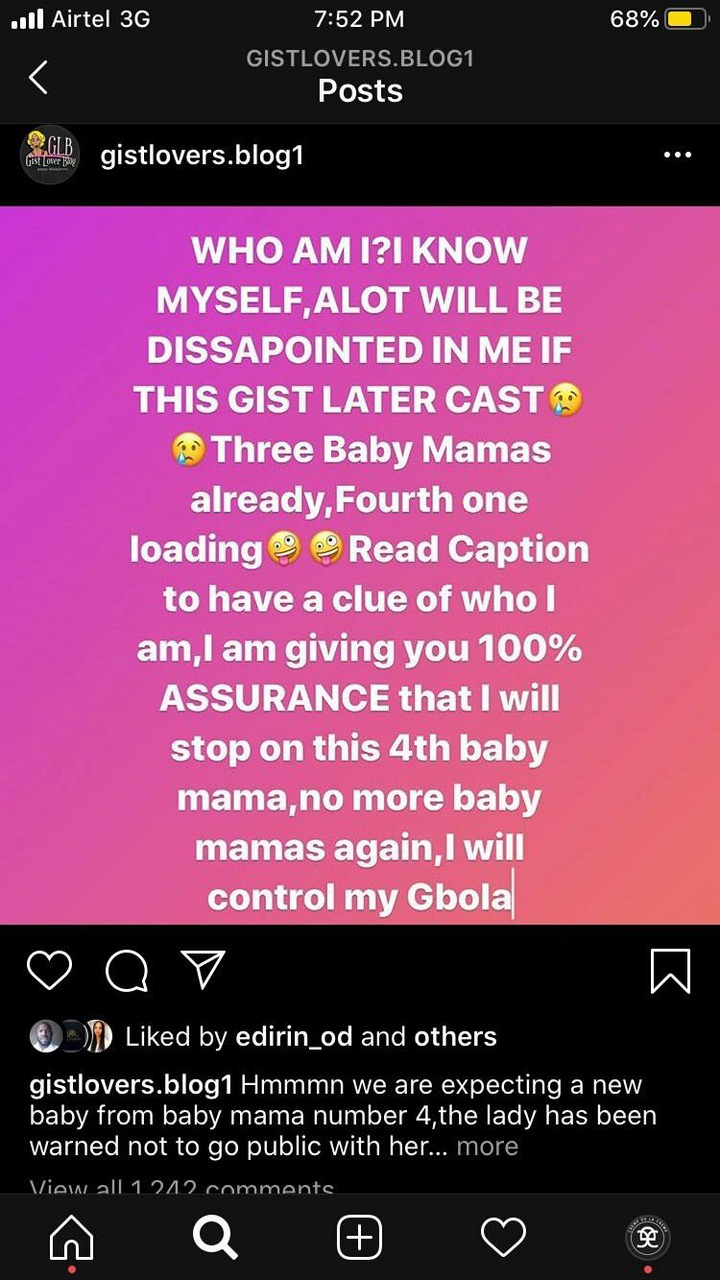Screen dimensions: 720x1280
Task: Go back from Posts screen
Action: [x=38, y=78]
